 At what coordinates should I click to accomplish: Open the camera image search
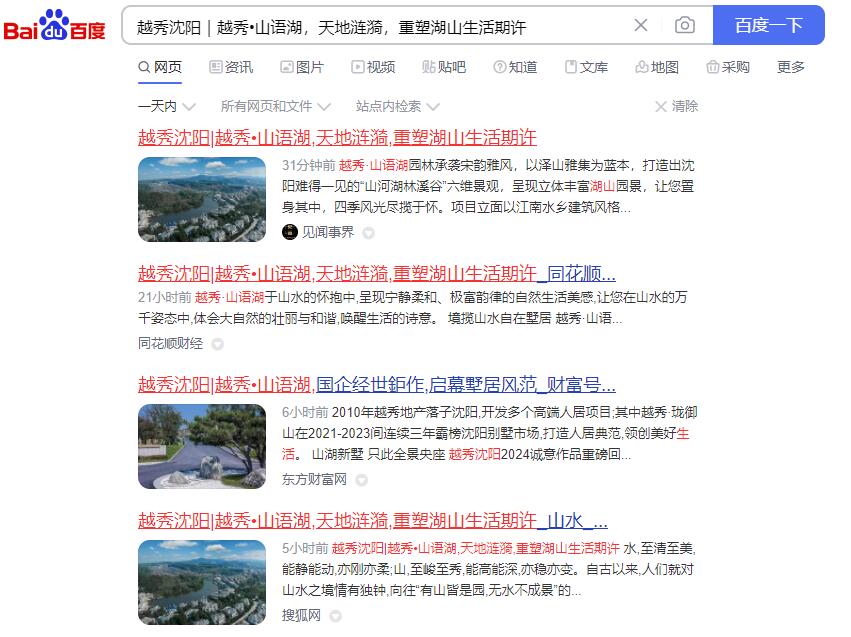click(x=684, y=25)
